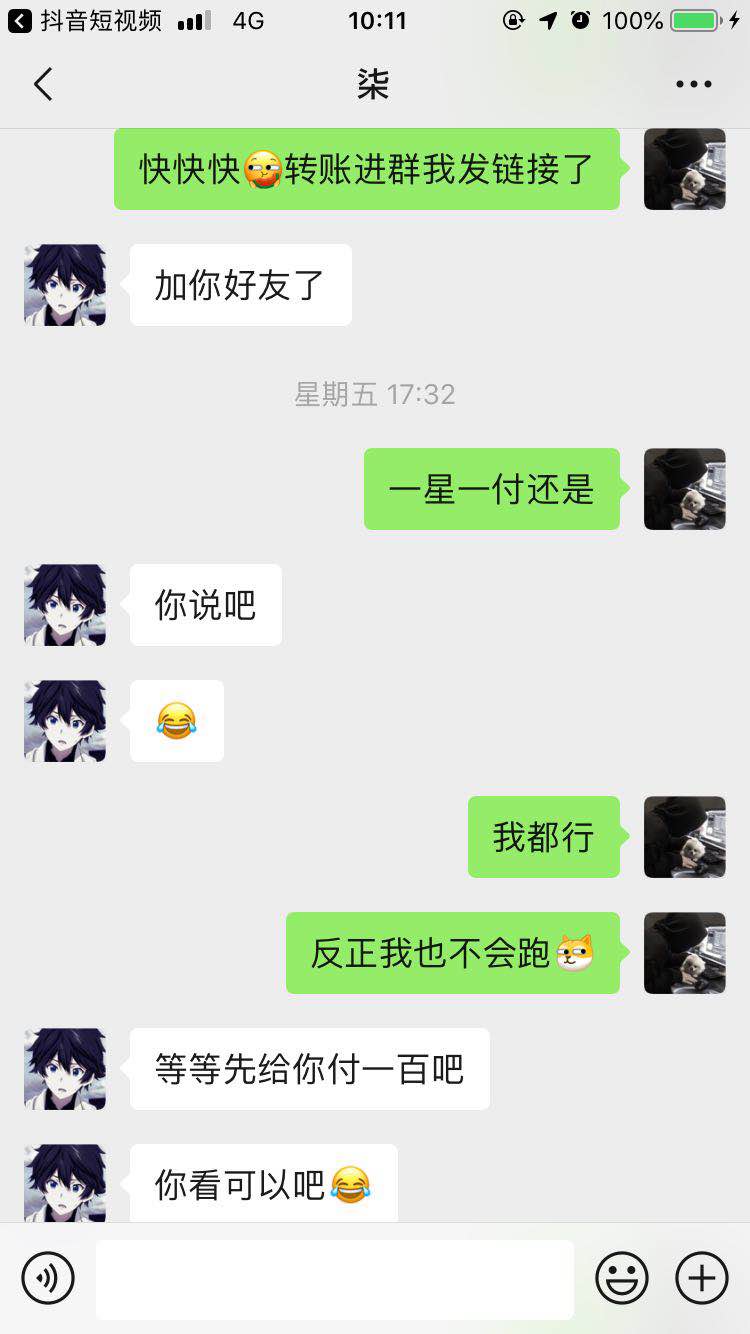Tap contact avatar beside 加你好友了

(65, 285)
